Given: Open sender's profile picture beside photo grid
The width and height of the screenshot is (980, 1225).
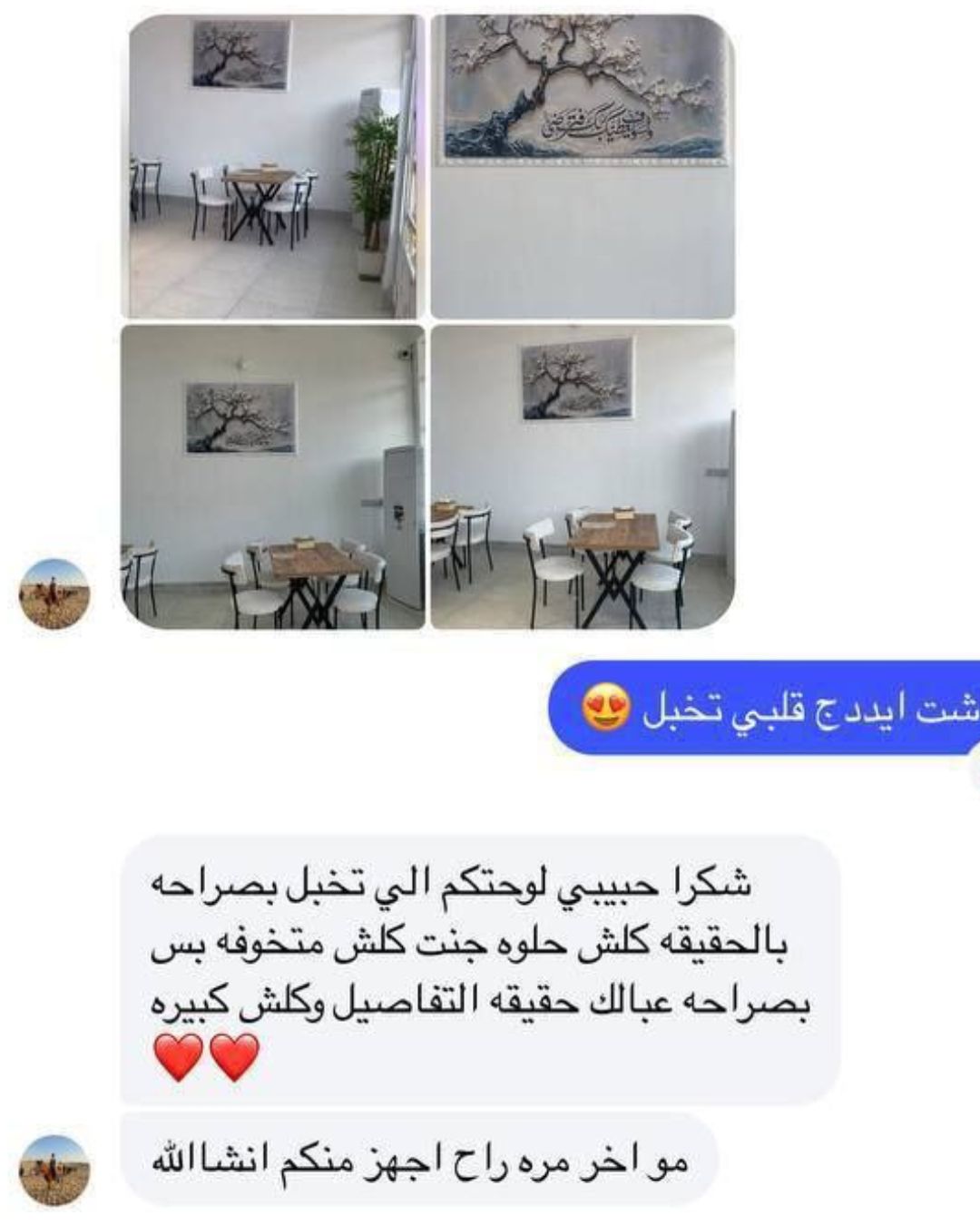Looking at the screenshot, I should (x=54, y=593).
